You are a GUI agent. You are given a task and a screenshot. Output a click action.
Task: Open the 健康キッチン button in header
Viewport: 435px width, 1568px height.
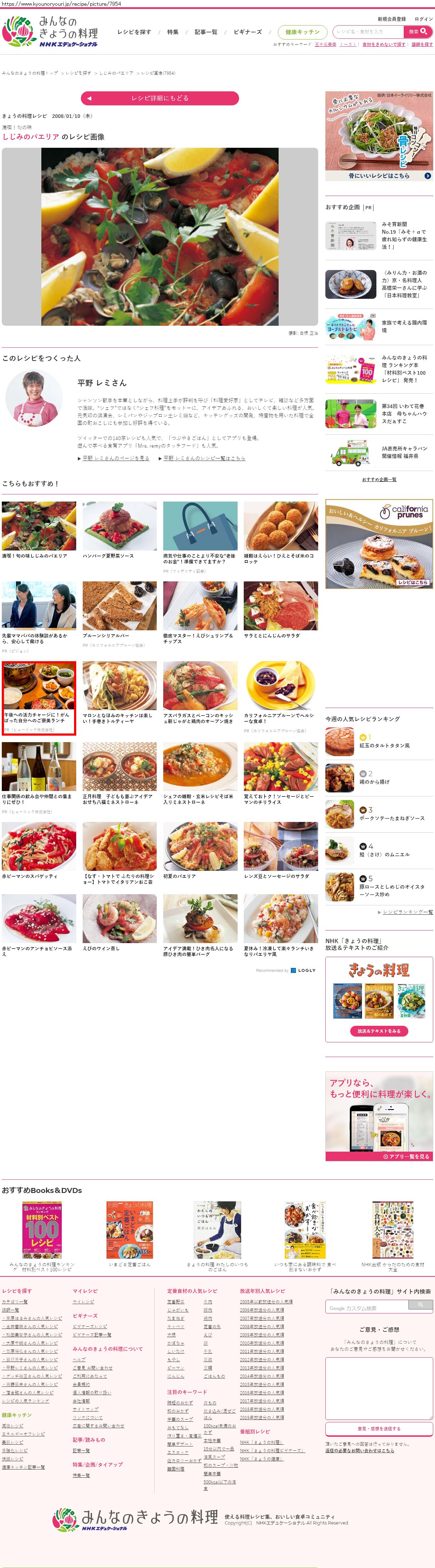pyautogui.click(x=302, y=32)
